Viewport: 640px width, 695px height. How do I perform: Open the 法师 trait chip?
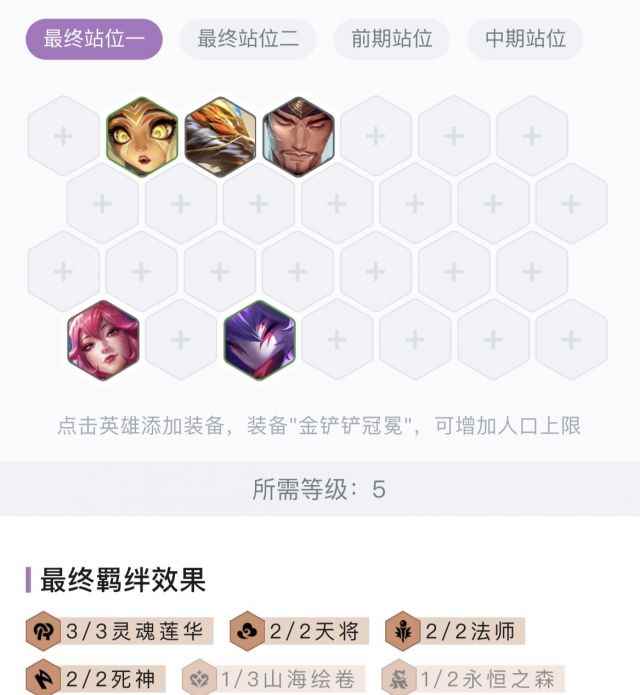pyautogui.click(x=456, y=631)
